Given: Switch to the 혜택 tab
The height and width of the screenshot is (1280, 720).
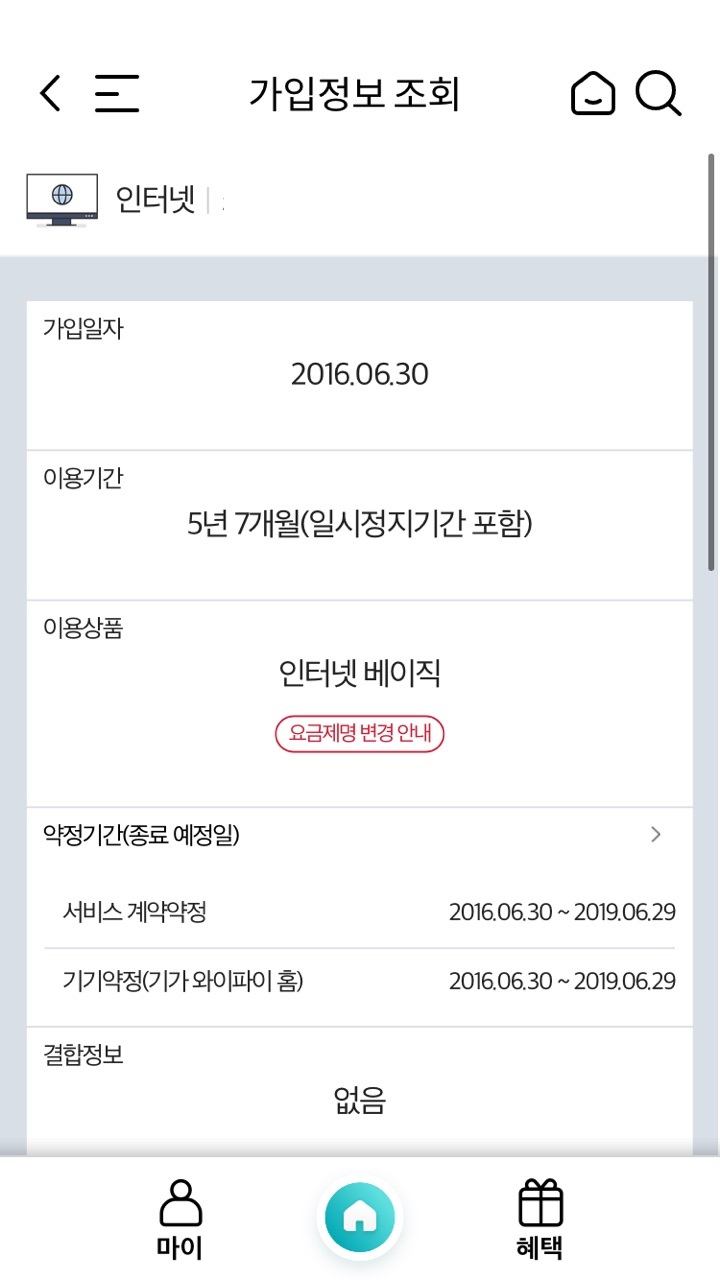Looking at the screenshot, I should [x=540, y=1218].
